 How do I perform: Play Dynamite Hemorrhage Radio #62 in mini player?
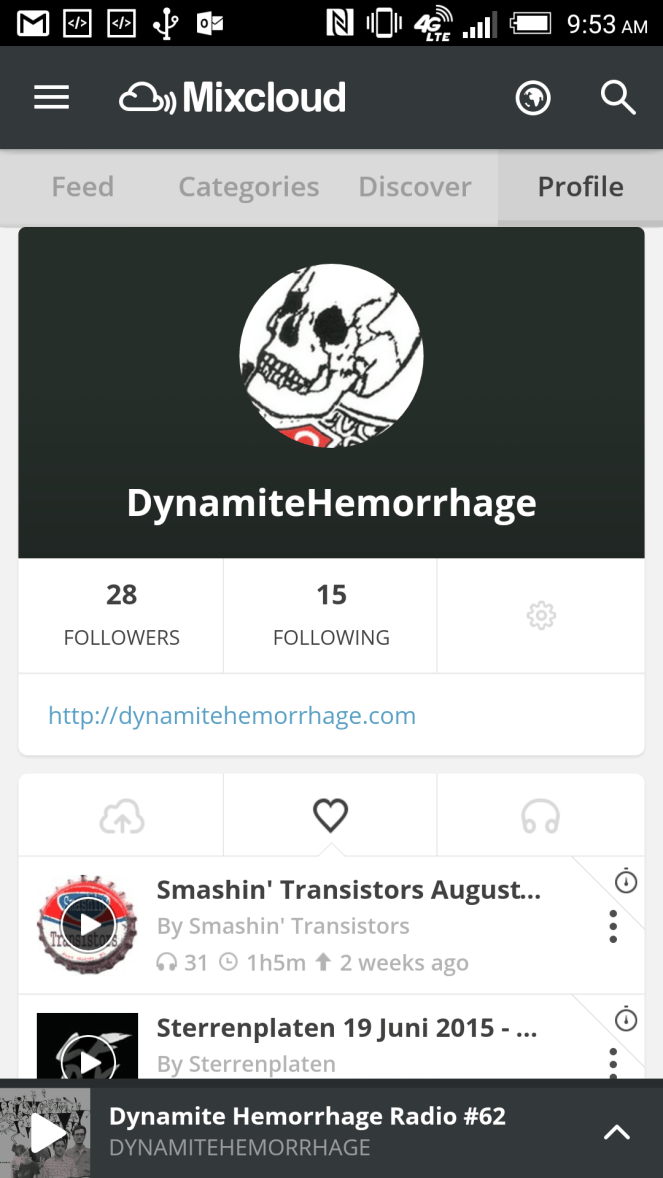click(x=45, y=1133)
